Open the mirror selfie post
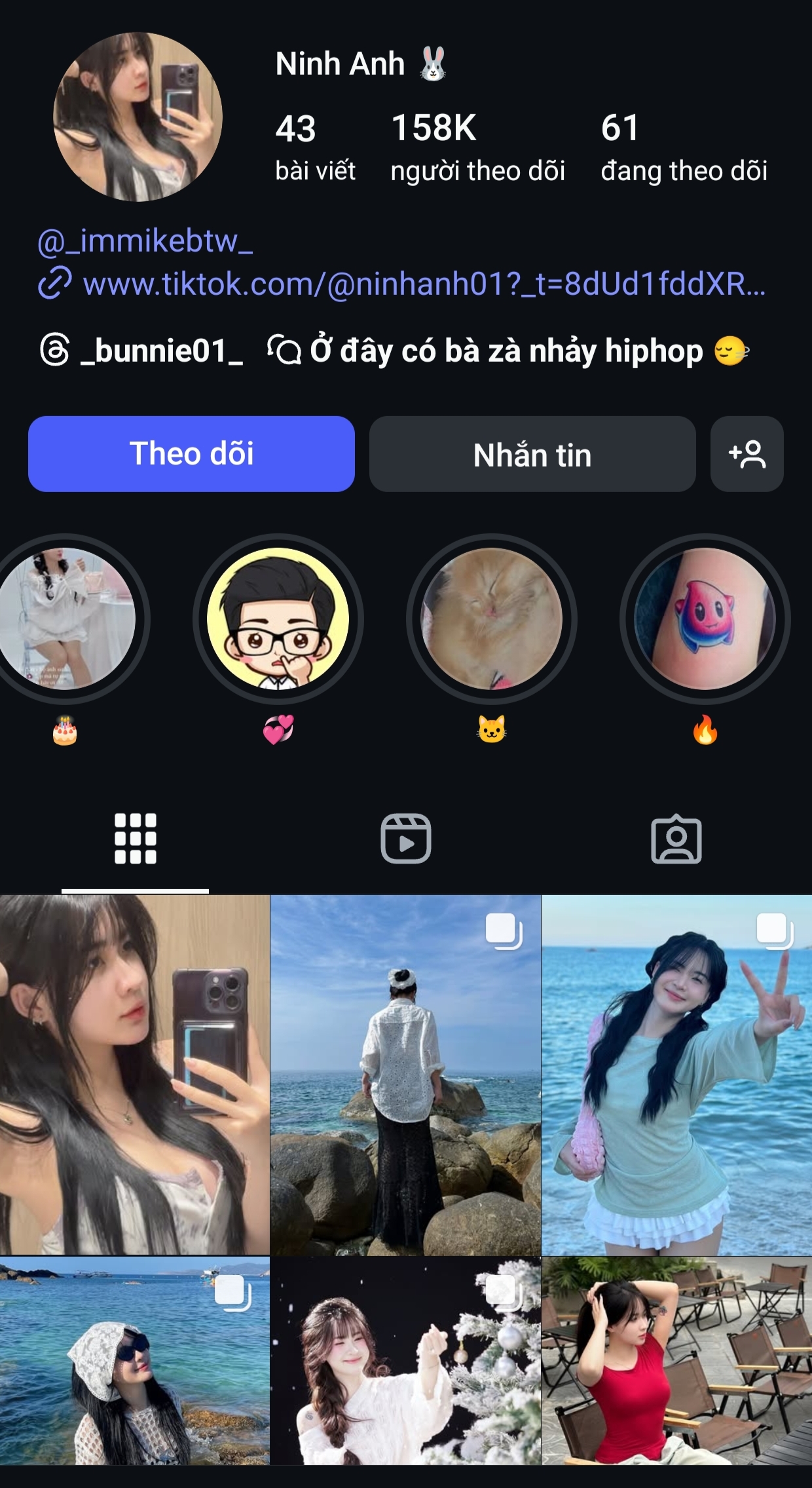 tap(135, 1075)
